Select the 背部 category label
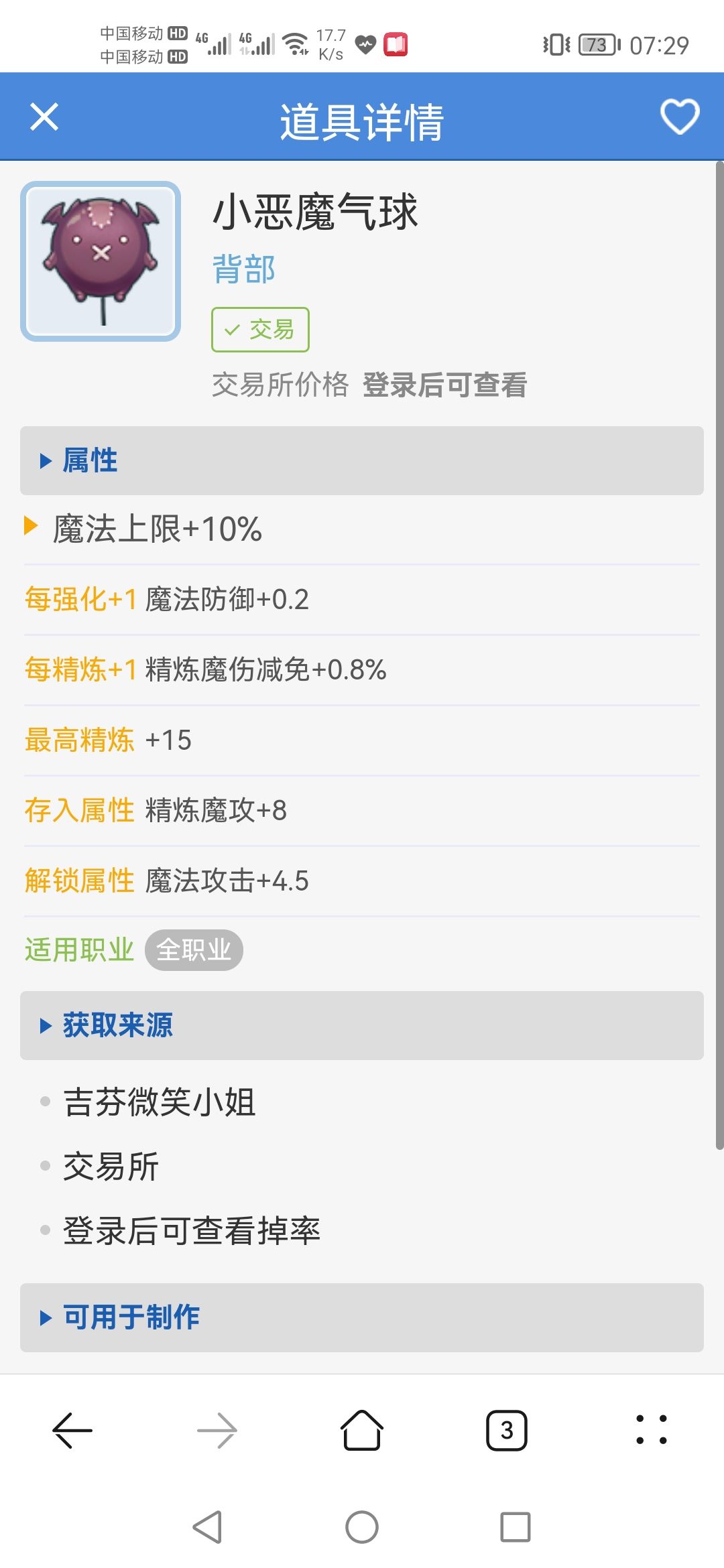Viewport: 724px width, 1568px height. pyautogui.click(x=241, y=269)
